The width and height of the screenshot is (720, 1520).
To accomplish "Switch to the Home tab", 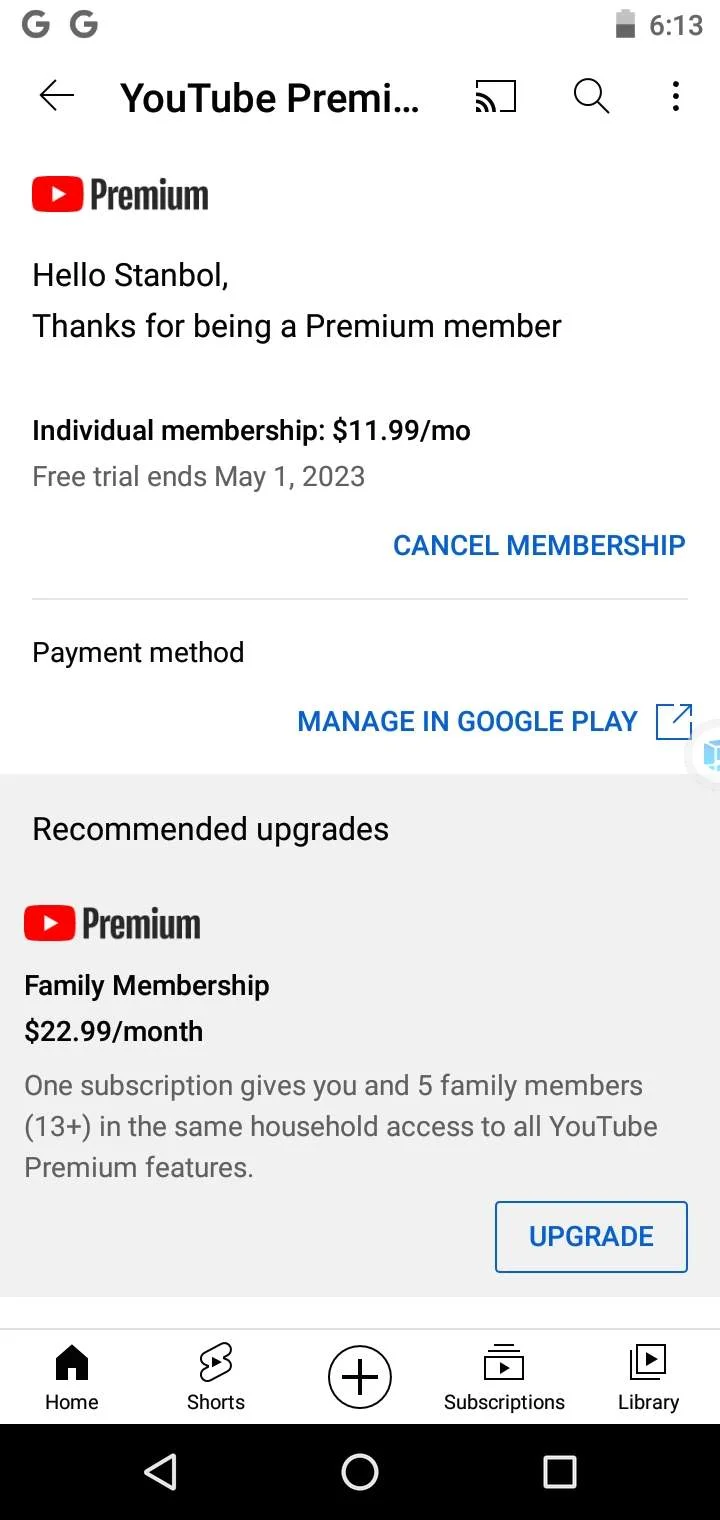I will (x=72, y=1377).
